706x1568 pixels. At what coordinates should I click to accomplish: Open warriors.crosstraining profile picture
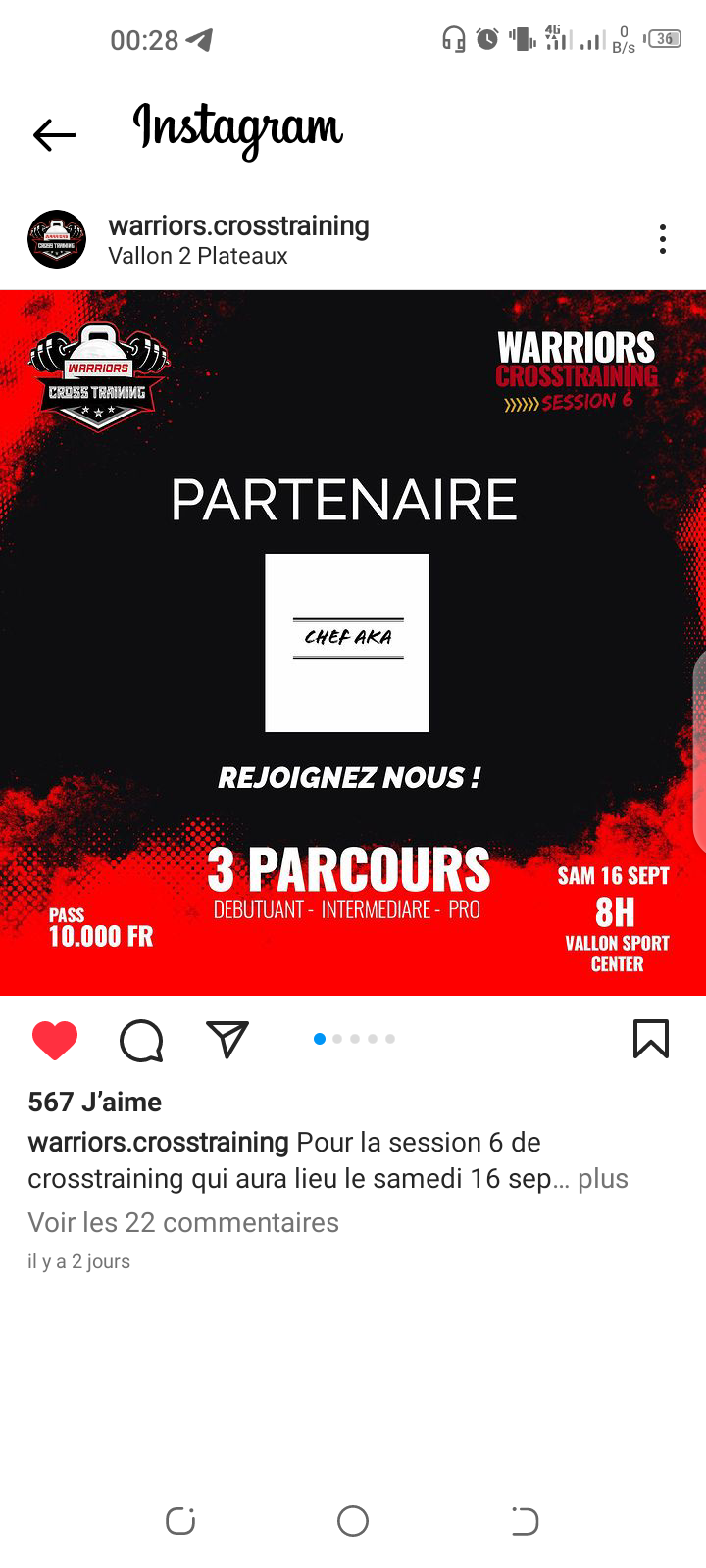pyautogui.click(x=57, y=239)
